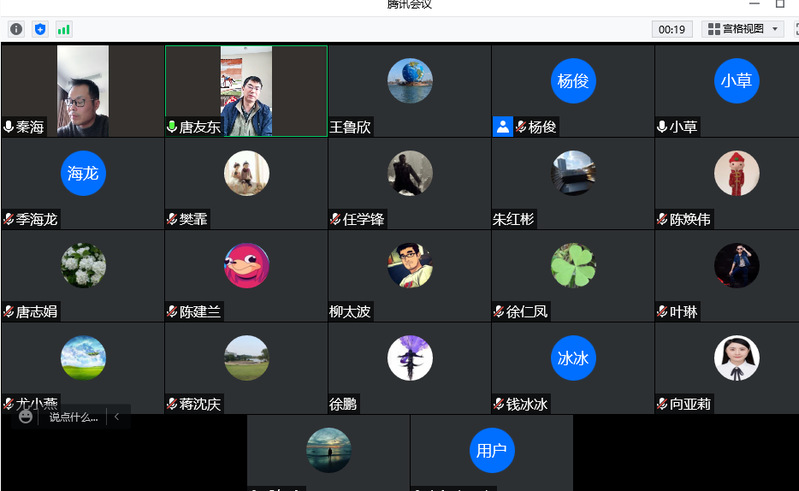Select 陈焕伟's participant tile
The height and width of the screenshot is (491, 799).
(736, 183)
